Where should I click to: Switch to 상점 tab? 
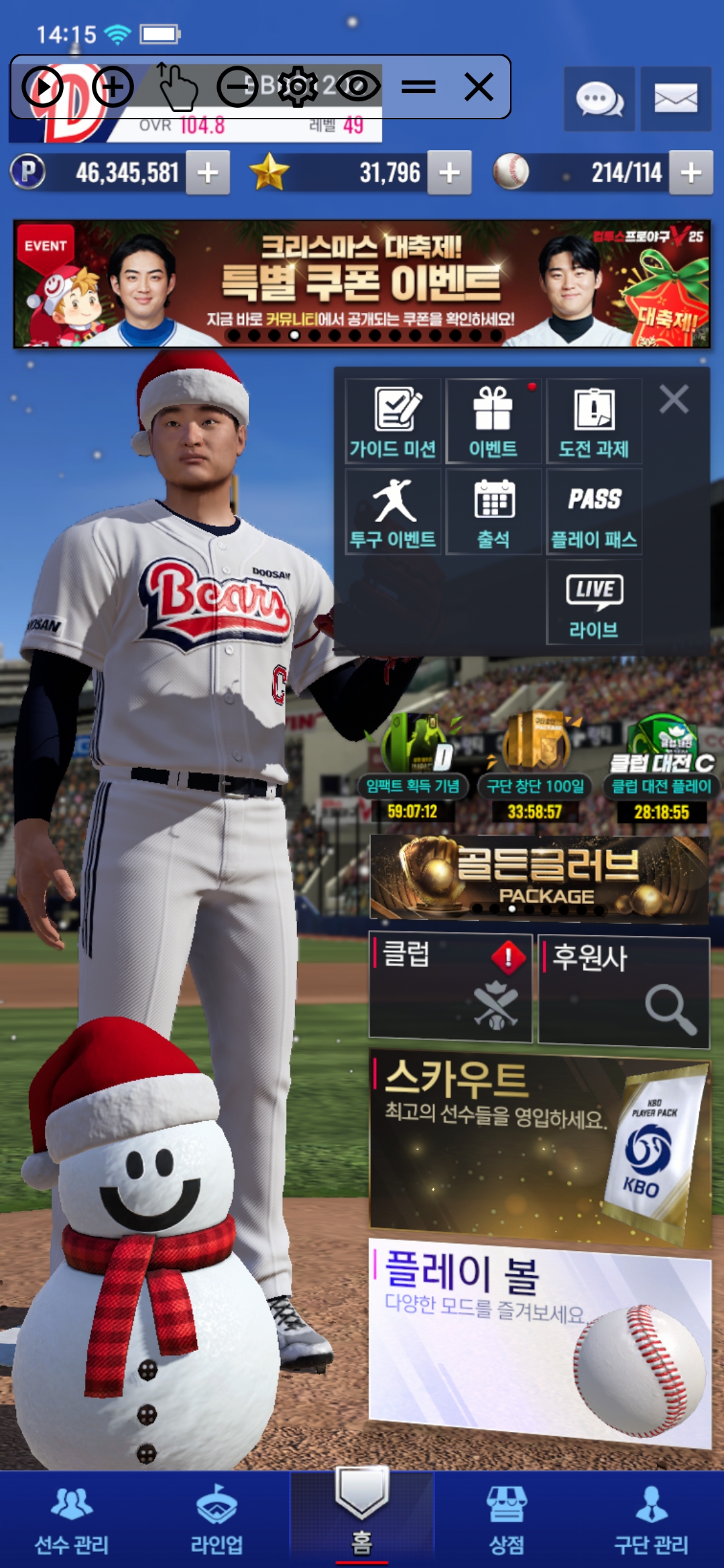(x=507, y=1520)
